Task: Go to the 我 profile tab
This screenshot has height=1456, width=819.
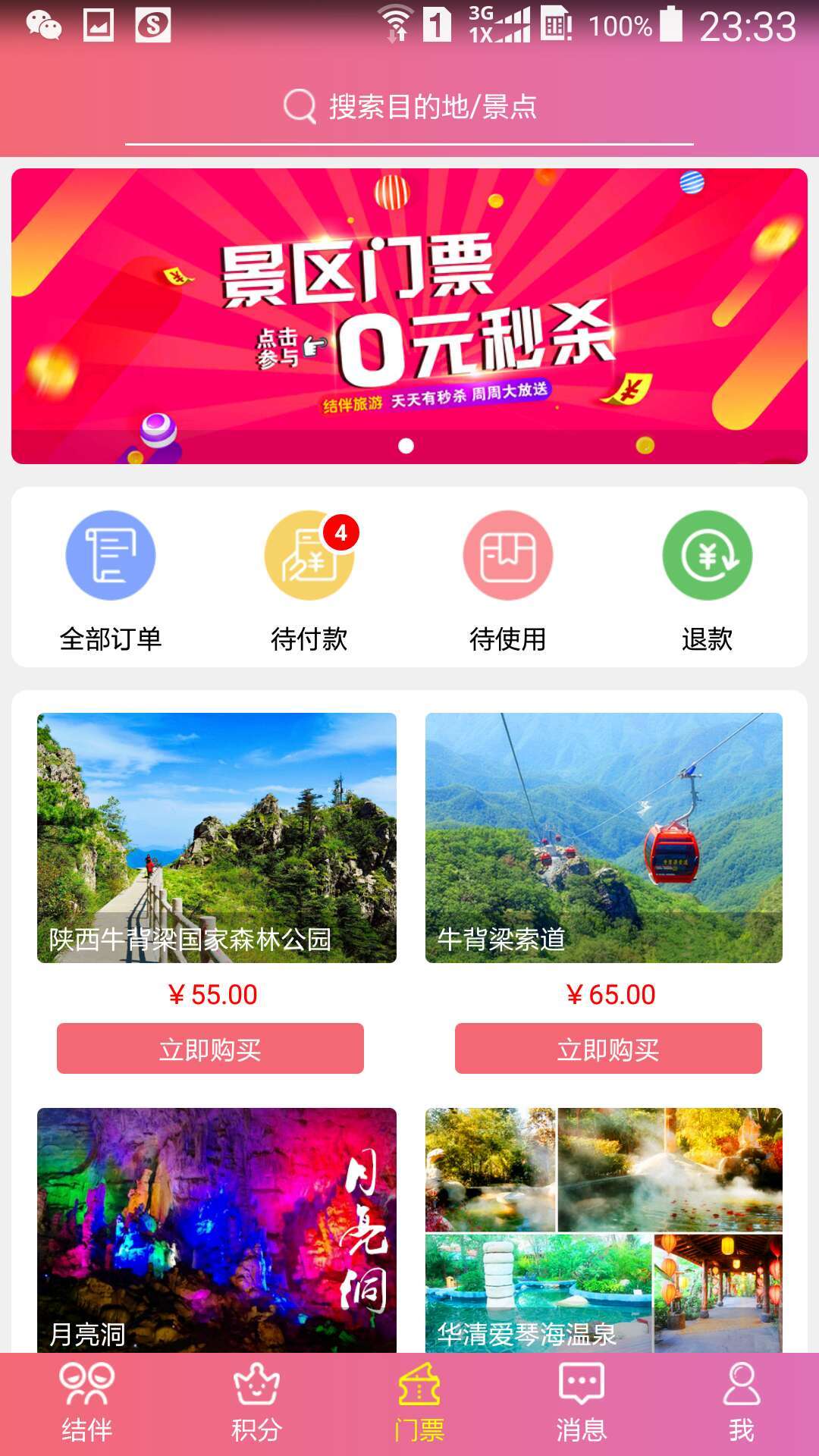Action: click(741, 1403)
